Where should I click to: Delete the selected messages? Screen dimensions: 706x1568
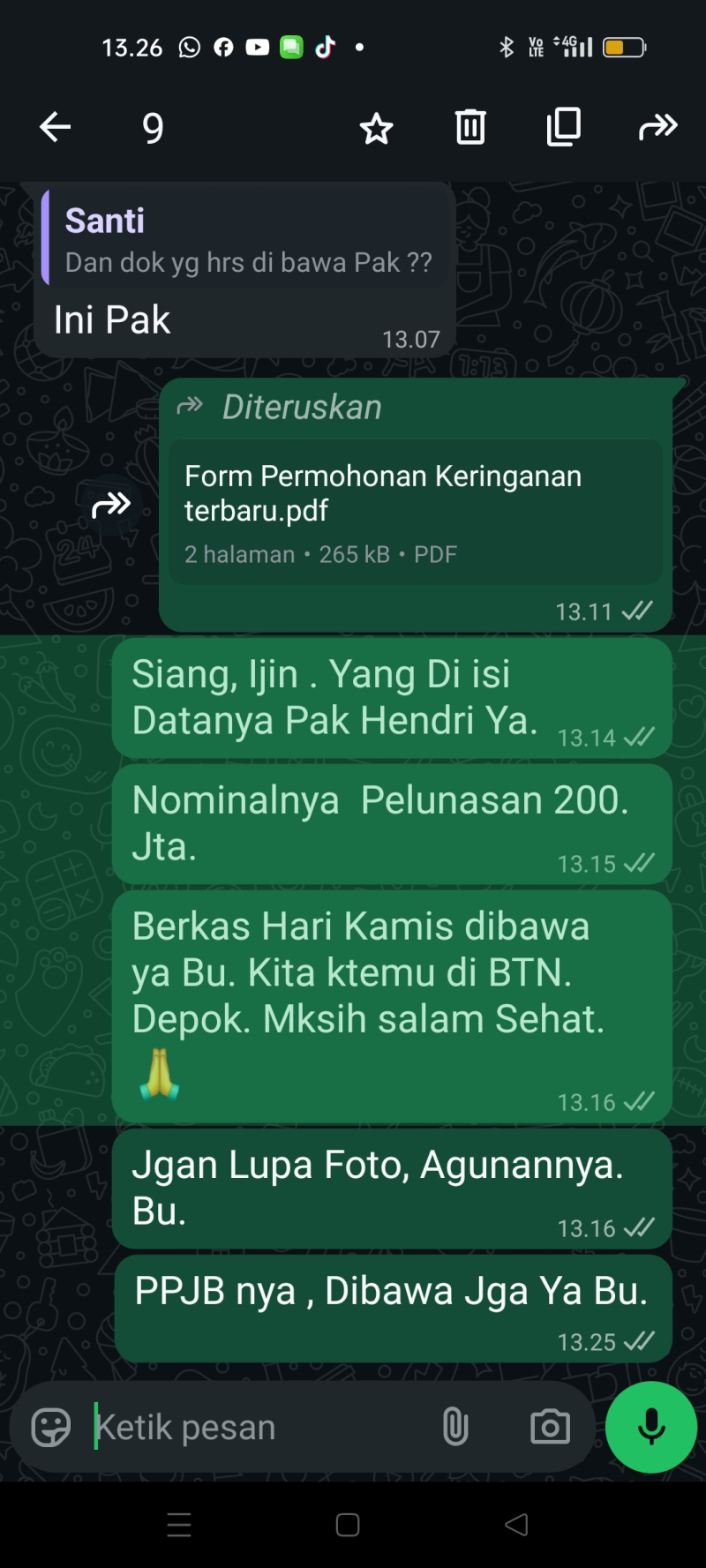pos(470,128)
